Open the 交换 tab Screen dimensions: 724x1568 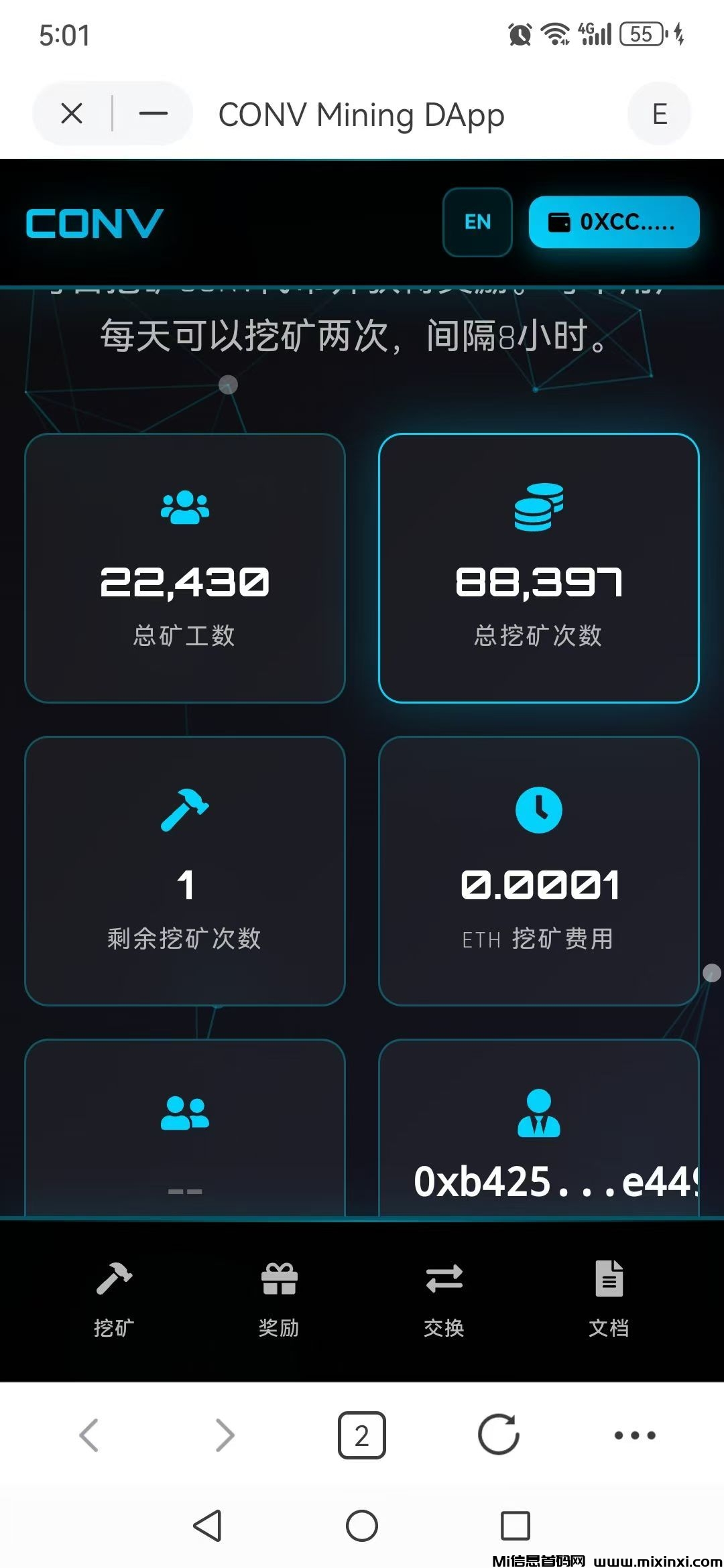444,1299
